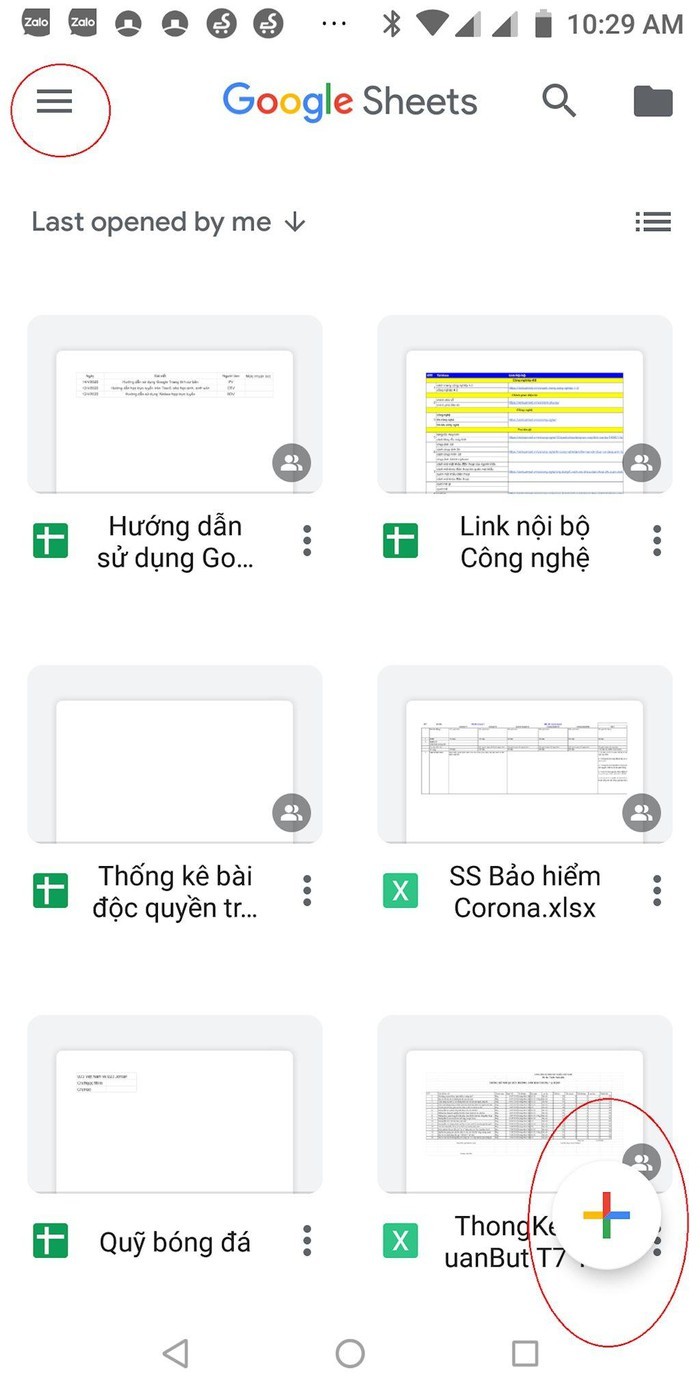This screenshot has width=700, height=1400.
Task: Search spreadsheets with the magnifier icon
Action: (x=559, y=100)
